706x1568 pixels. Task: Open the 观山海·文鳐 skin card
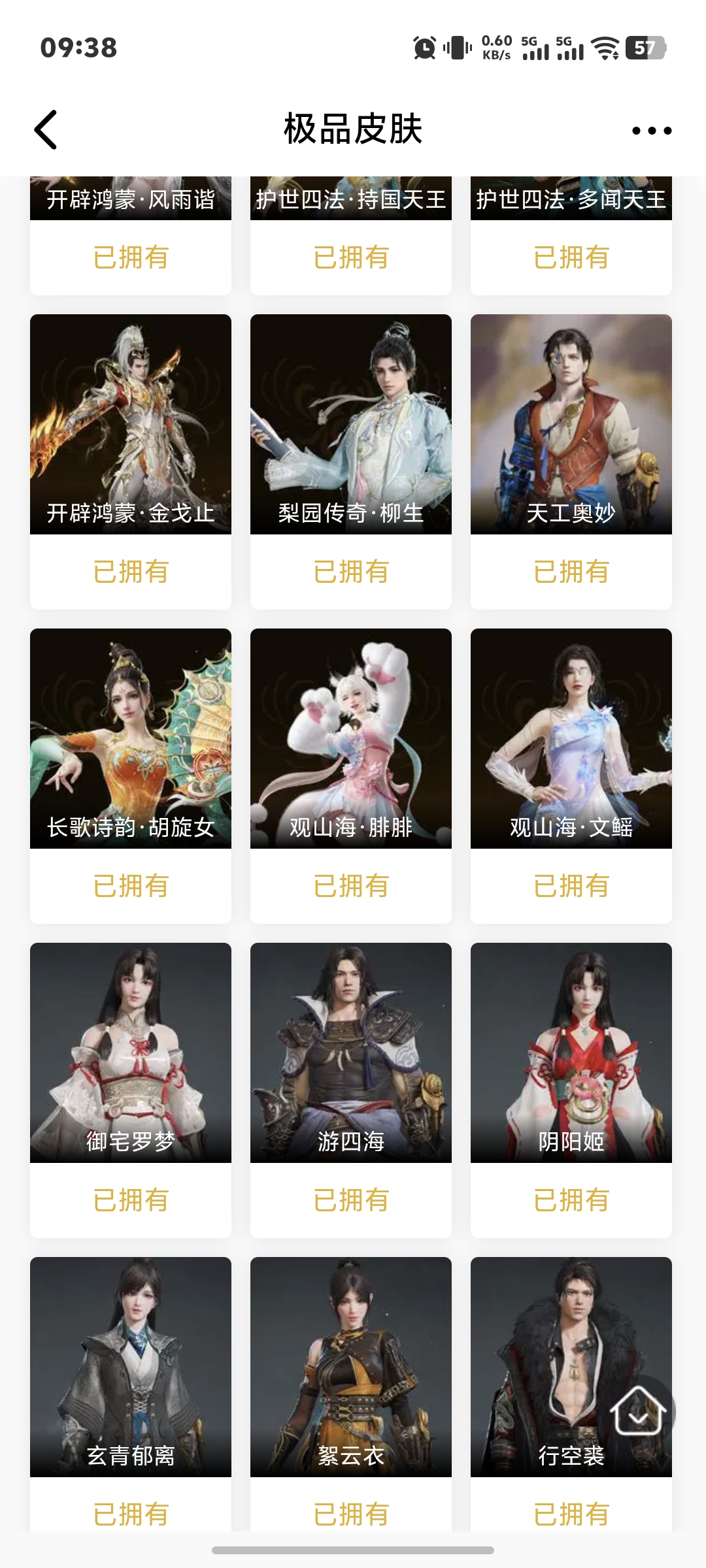click(571, 738)
